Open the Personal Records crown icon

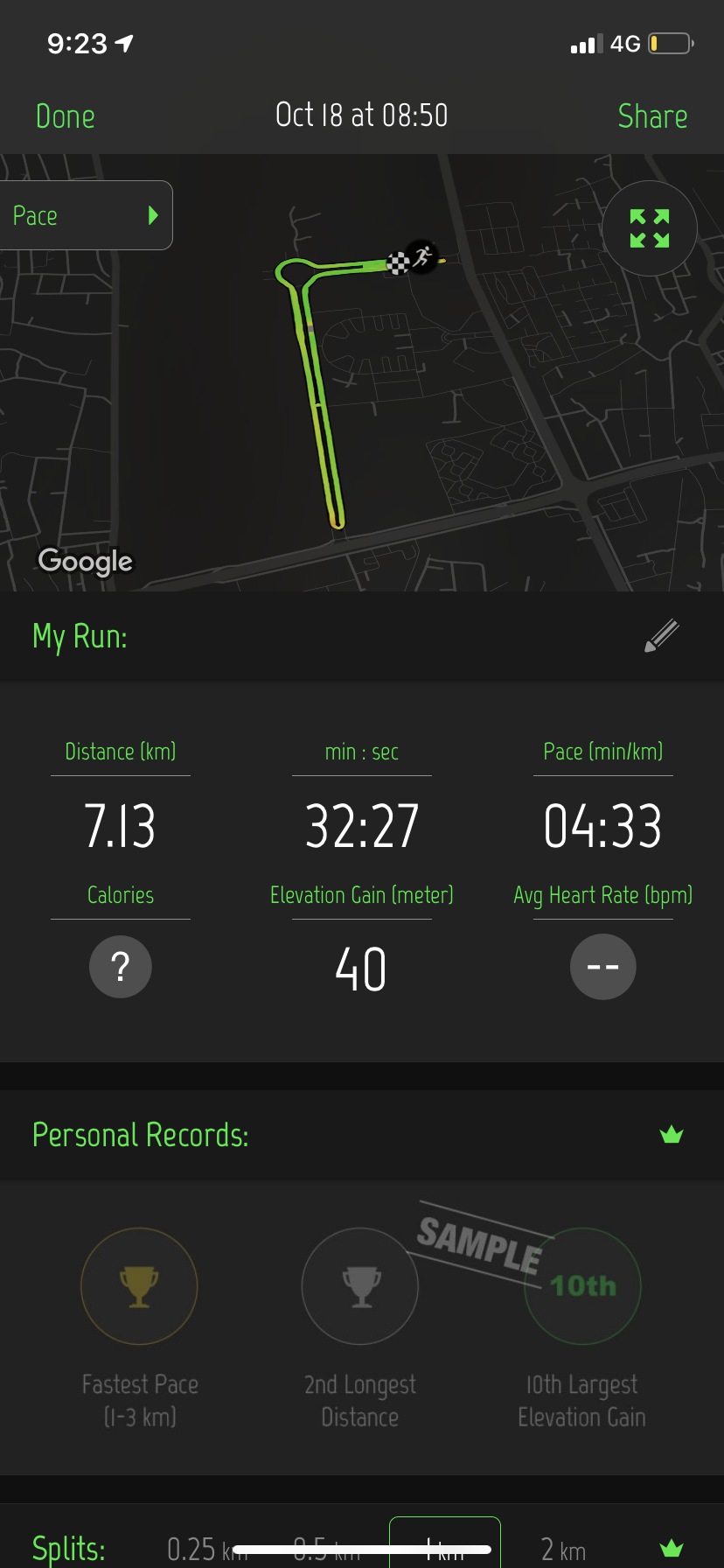tap(672, 1135)
